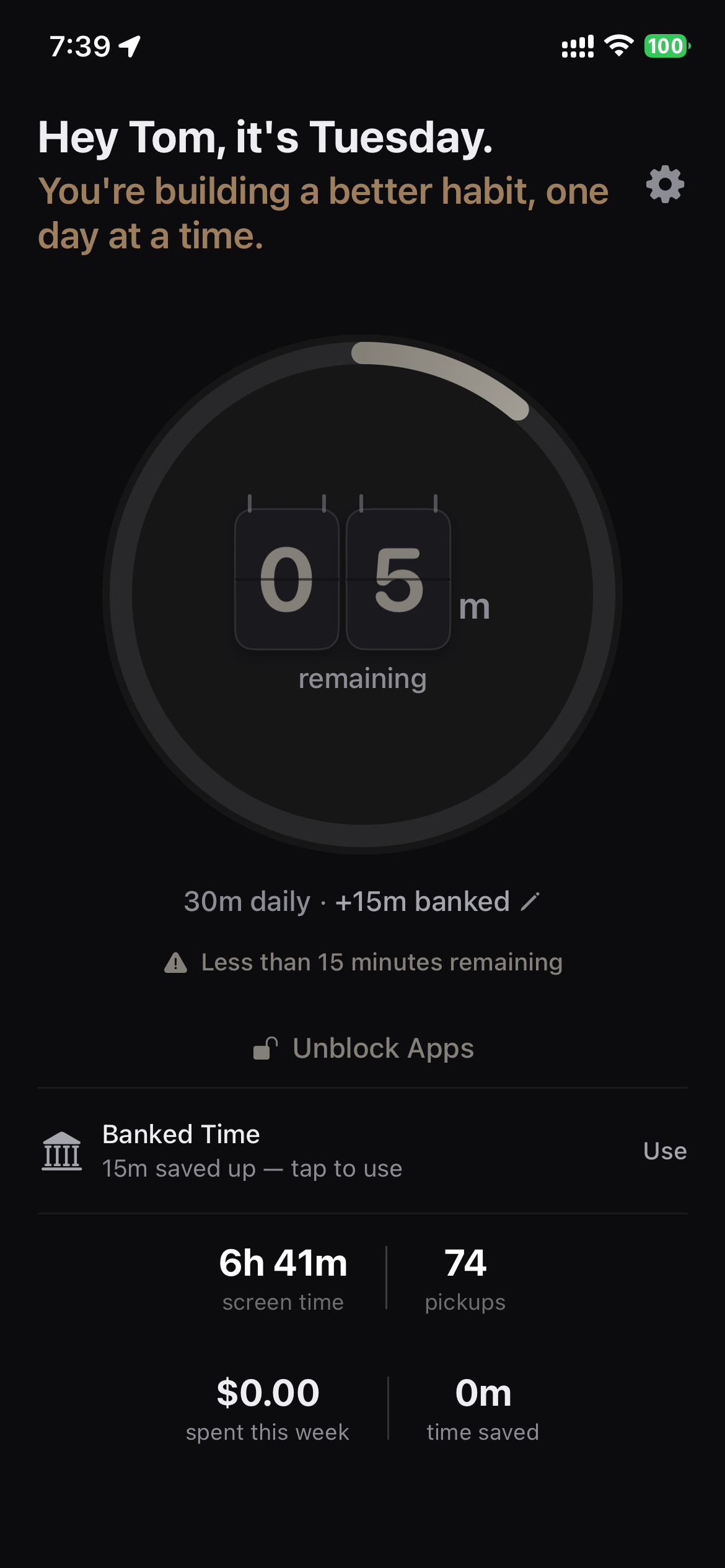Click the lock icon beside Unblock Apps
The height and width of the screenshot is (1568, 725).
coord(266,1047)
